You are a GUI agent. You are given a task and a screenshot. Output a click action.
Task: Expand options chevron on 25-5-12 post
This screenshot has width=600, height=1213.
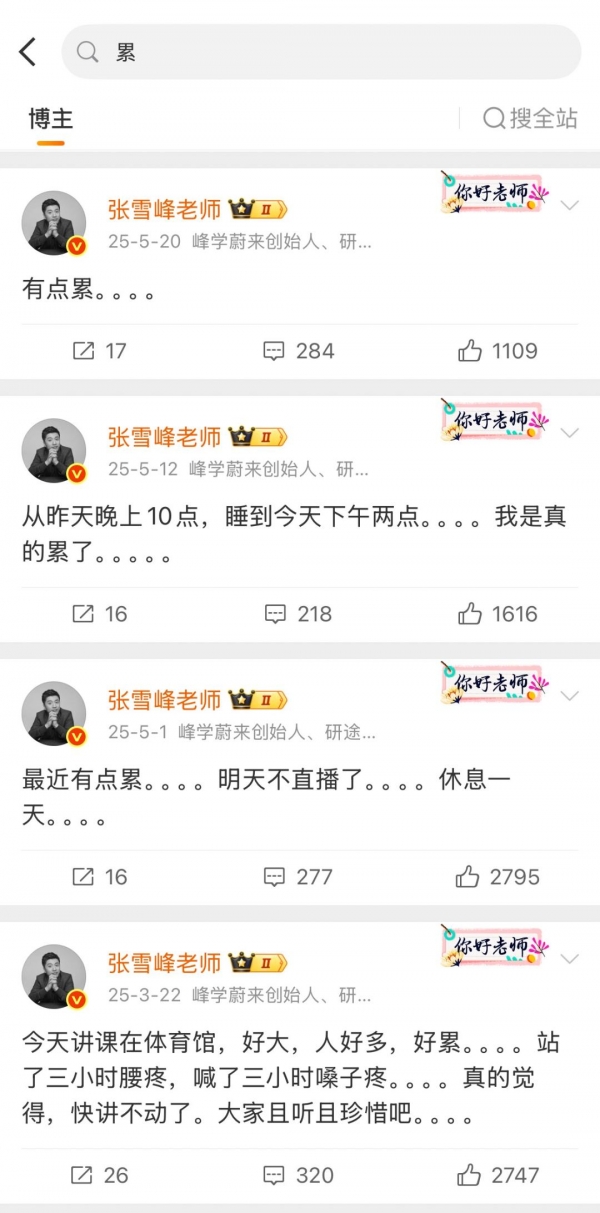570,433
